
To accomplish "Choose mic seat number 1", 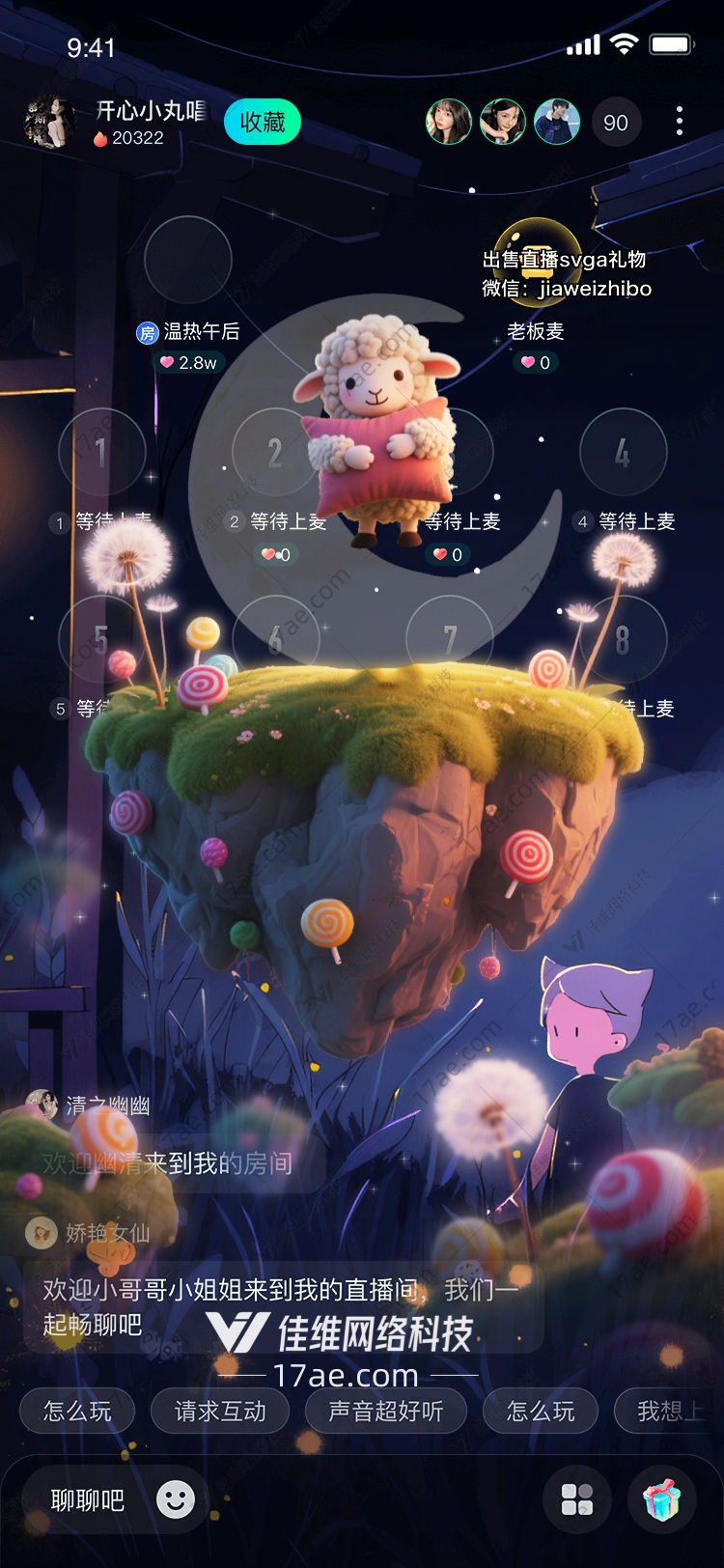I will pos(101,452).
